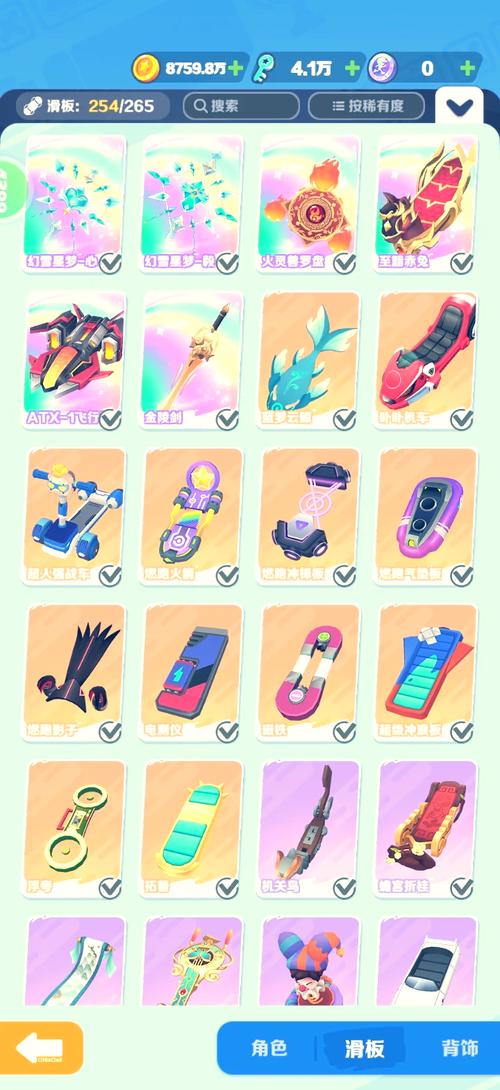Select the 火灵磐罗盘 skateboard card
This screenshot has width=500, height=1090.
(x=309, y=204)
